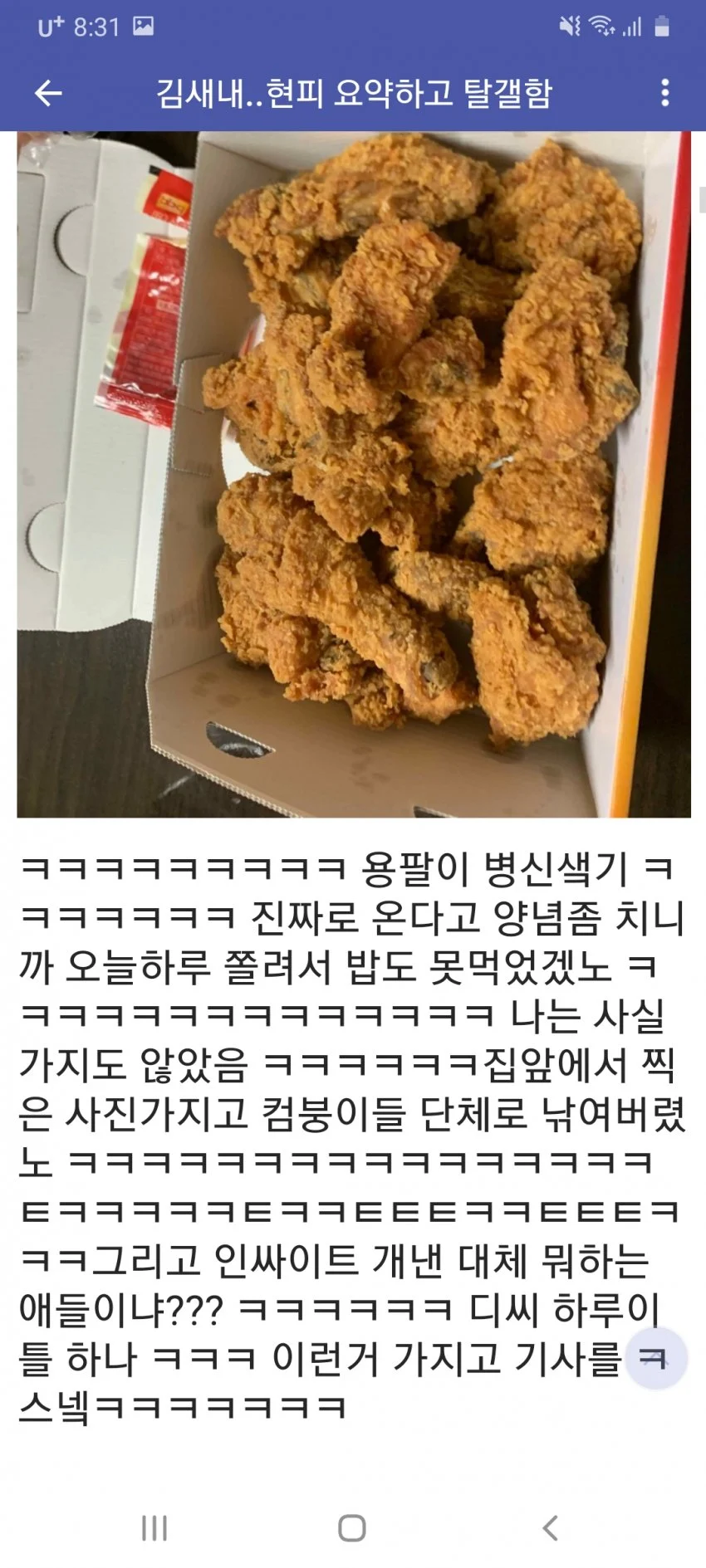Open the fried chicken photo in the post

pos(354,473)
